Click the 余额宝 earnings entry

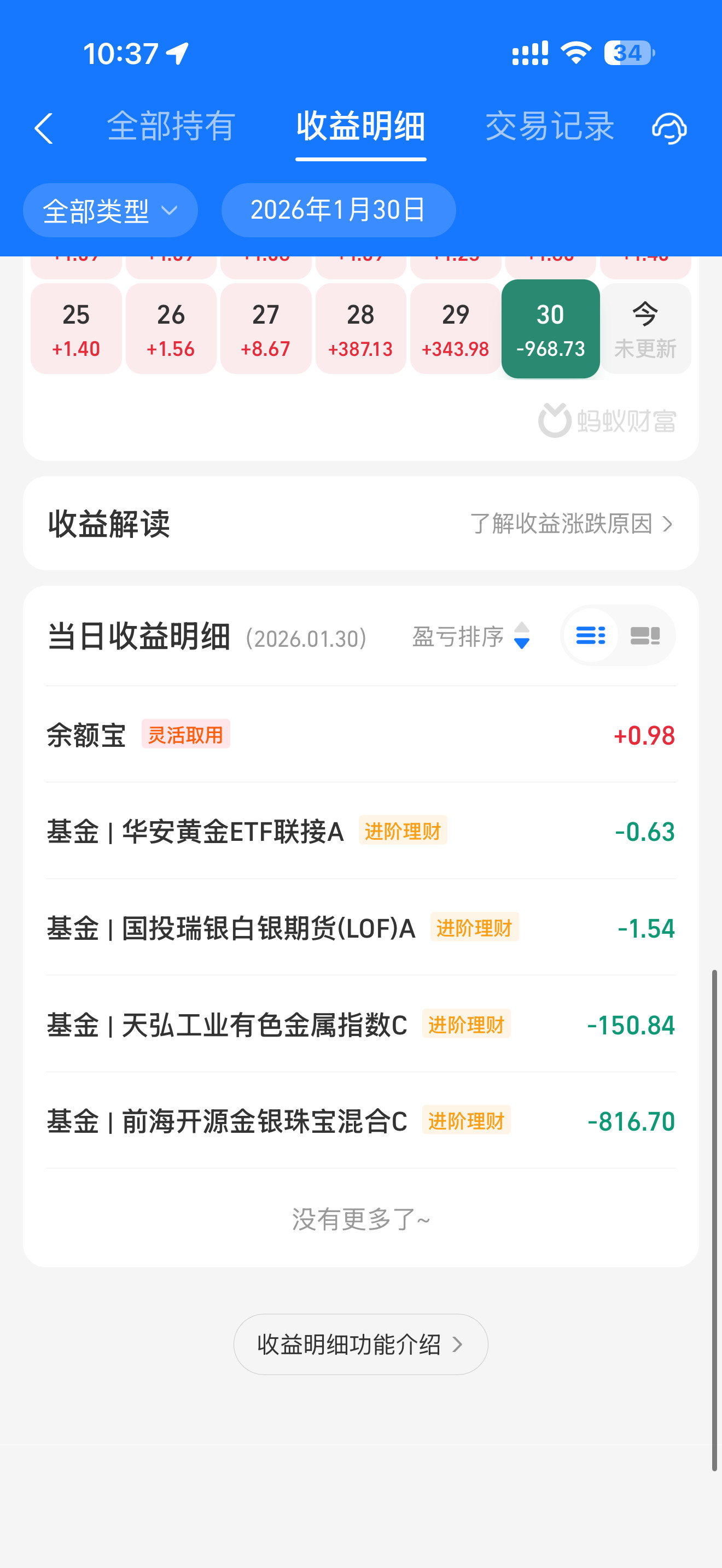click(360, 735)
